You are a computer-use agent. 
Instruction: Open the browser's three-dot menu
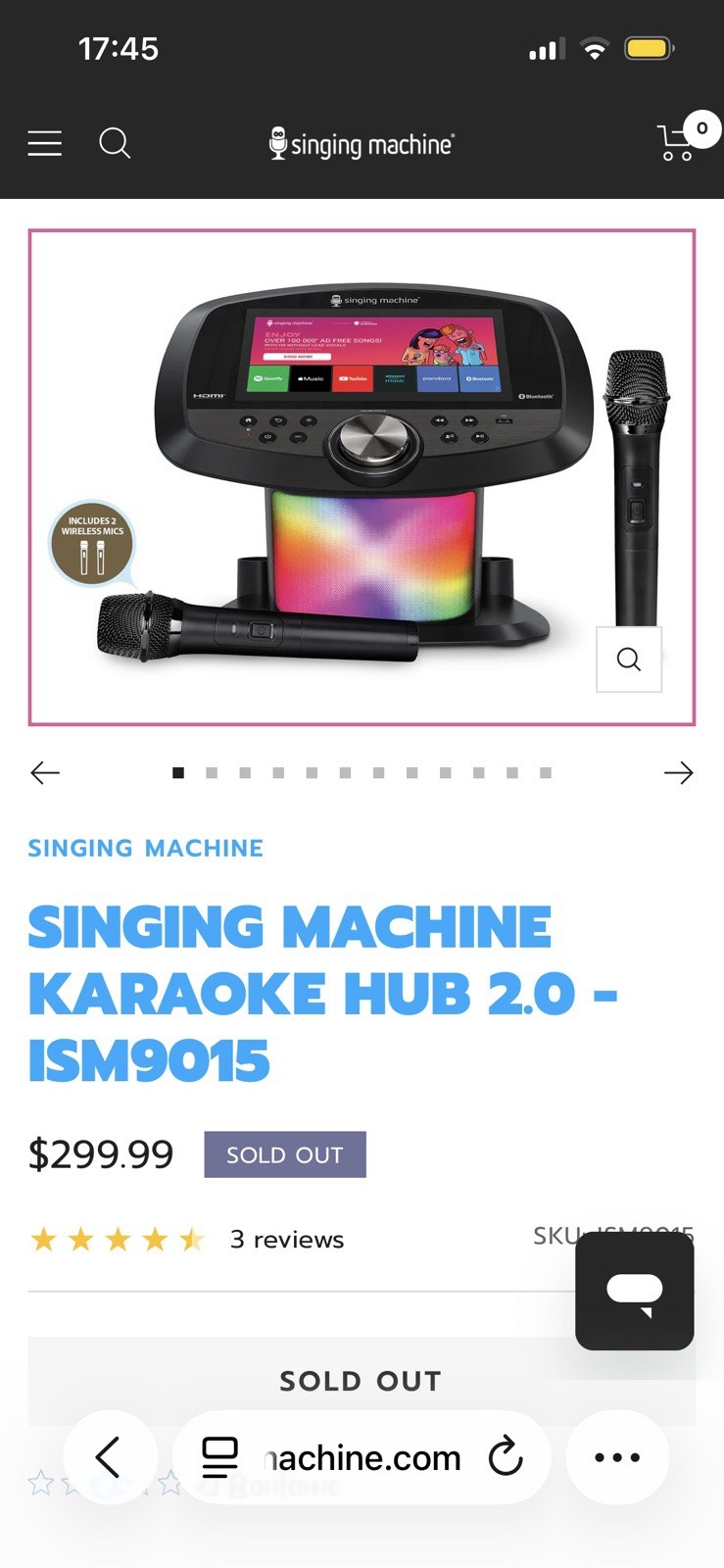(x=617, y=1457)
